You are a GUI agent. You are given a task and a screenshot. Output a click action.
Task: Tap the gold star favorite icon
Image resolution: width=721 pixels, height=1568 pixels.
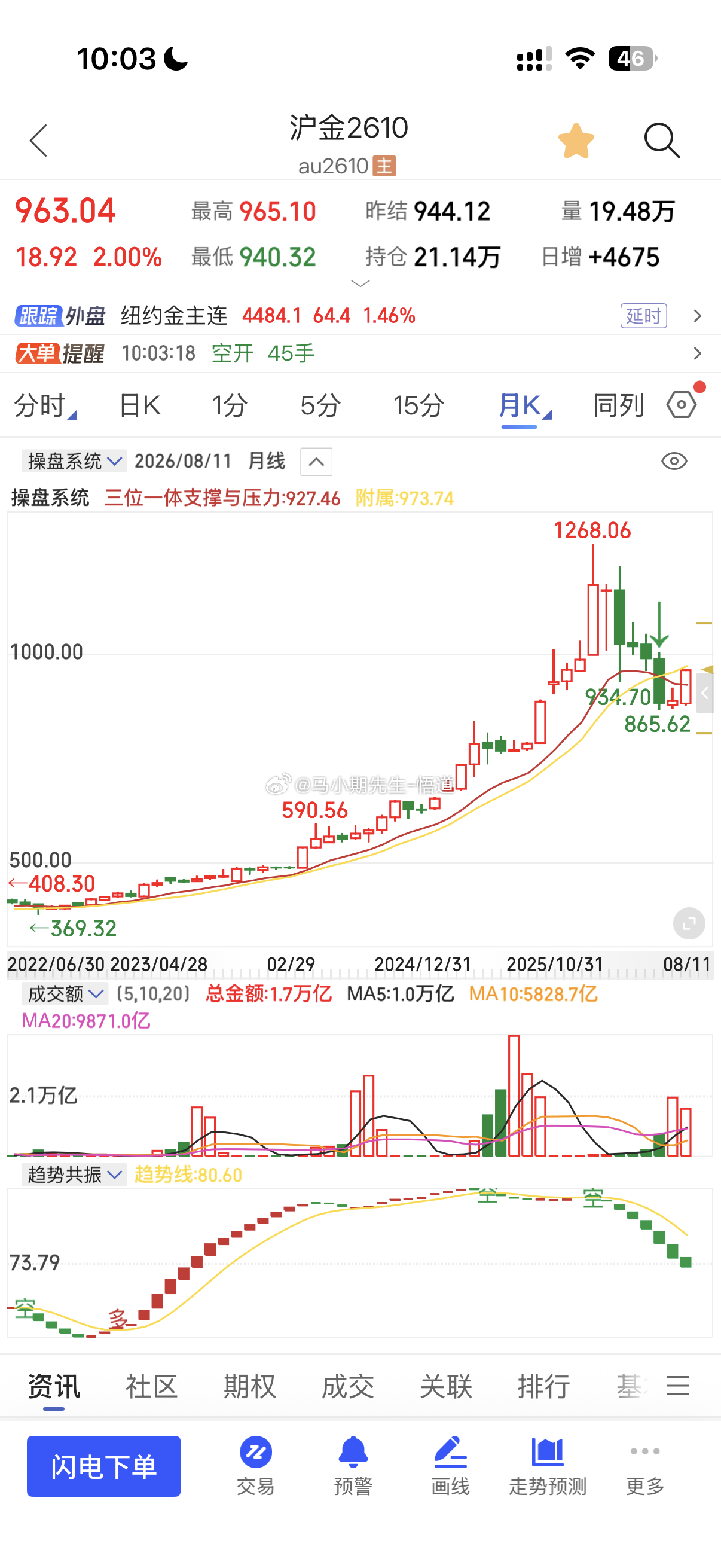pos(576,141)
